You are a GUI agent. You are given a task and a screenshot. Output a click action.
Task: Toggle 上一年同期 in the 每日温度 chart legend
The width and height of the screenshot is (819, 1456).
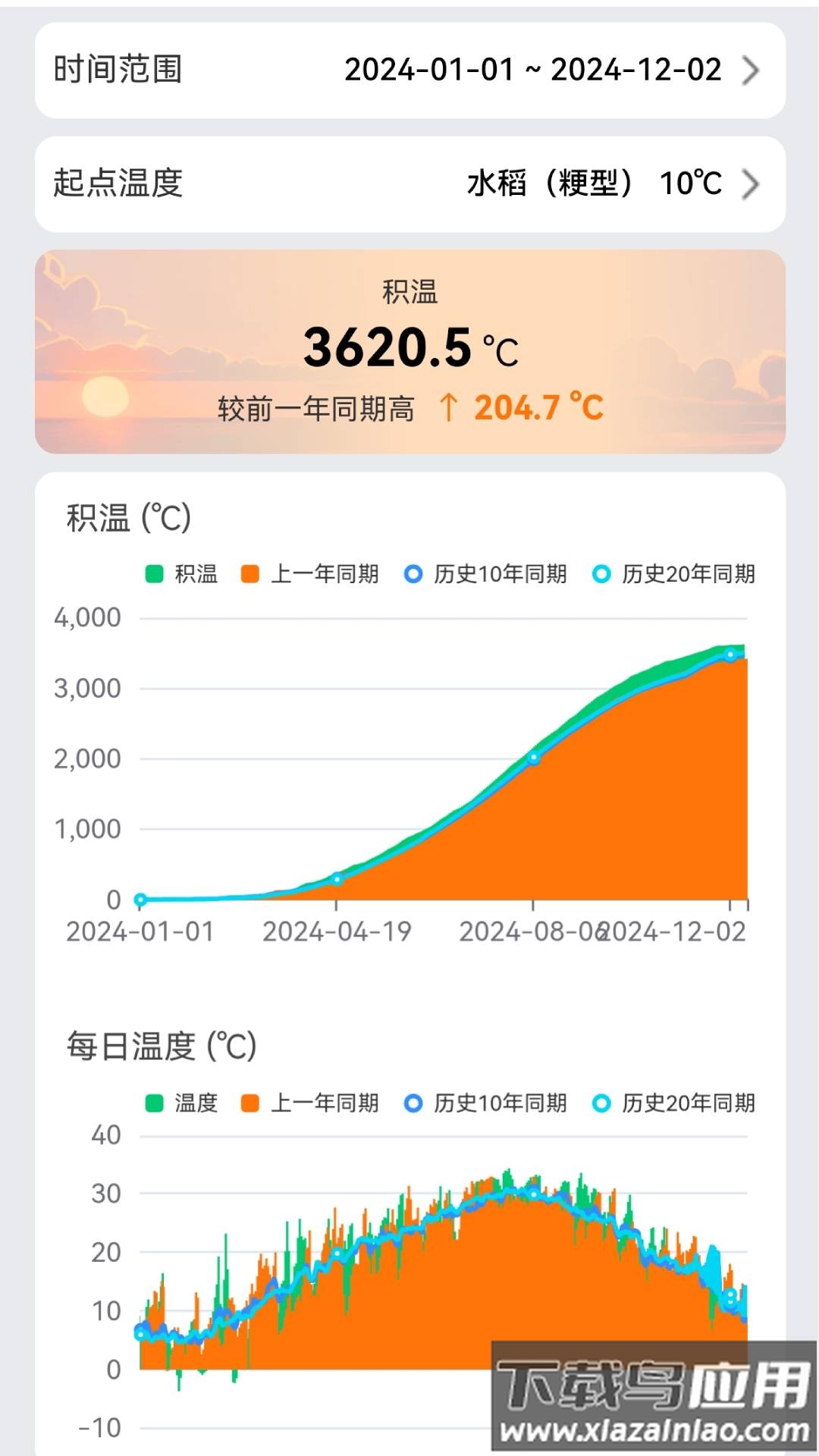point(310,1103)
